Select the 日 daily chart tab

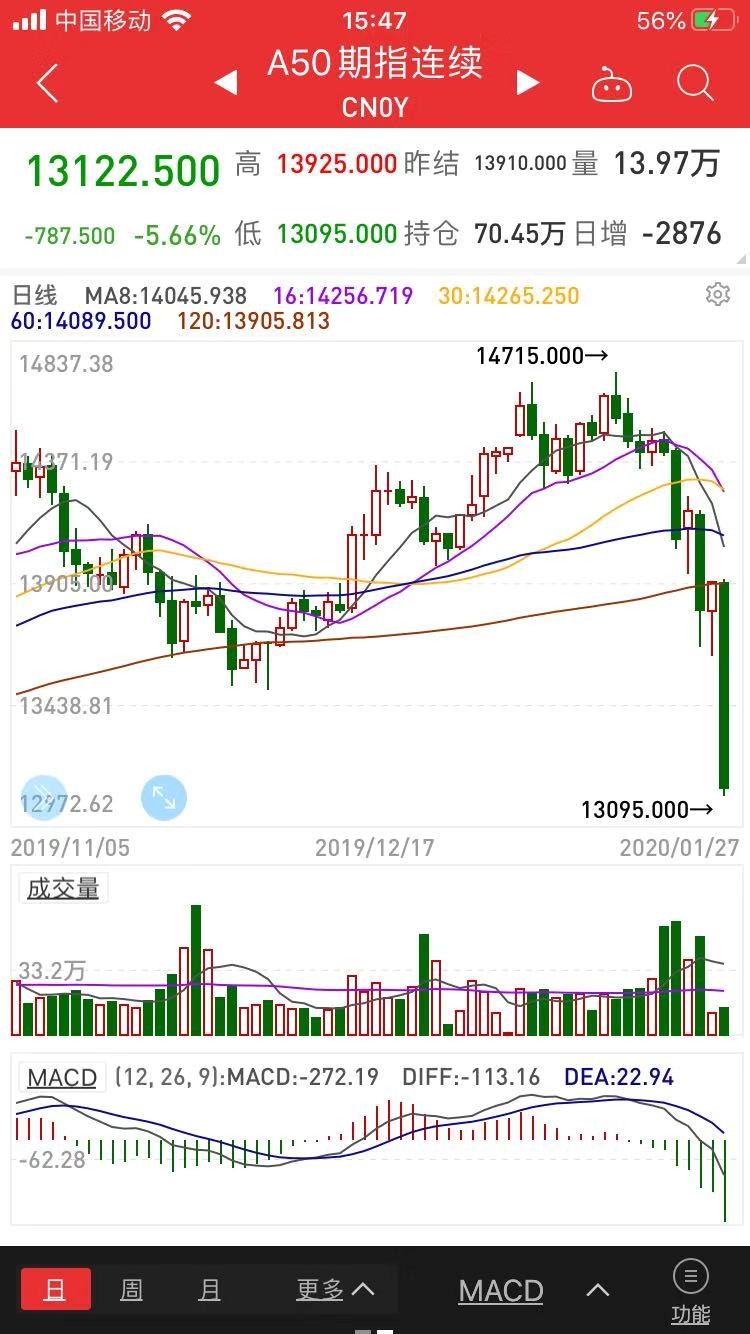pos(55,1291)
